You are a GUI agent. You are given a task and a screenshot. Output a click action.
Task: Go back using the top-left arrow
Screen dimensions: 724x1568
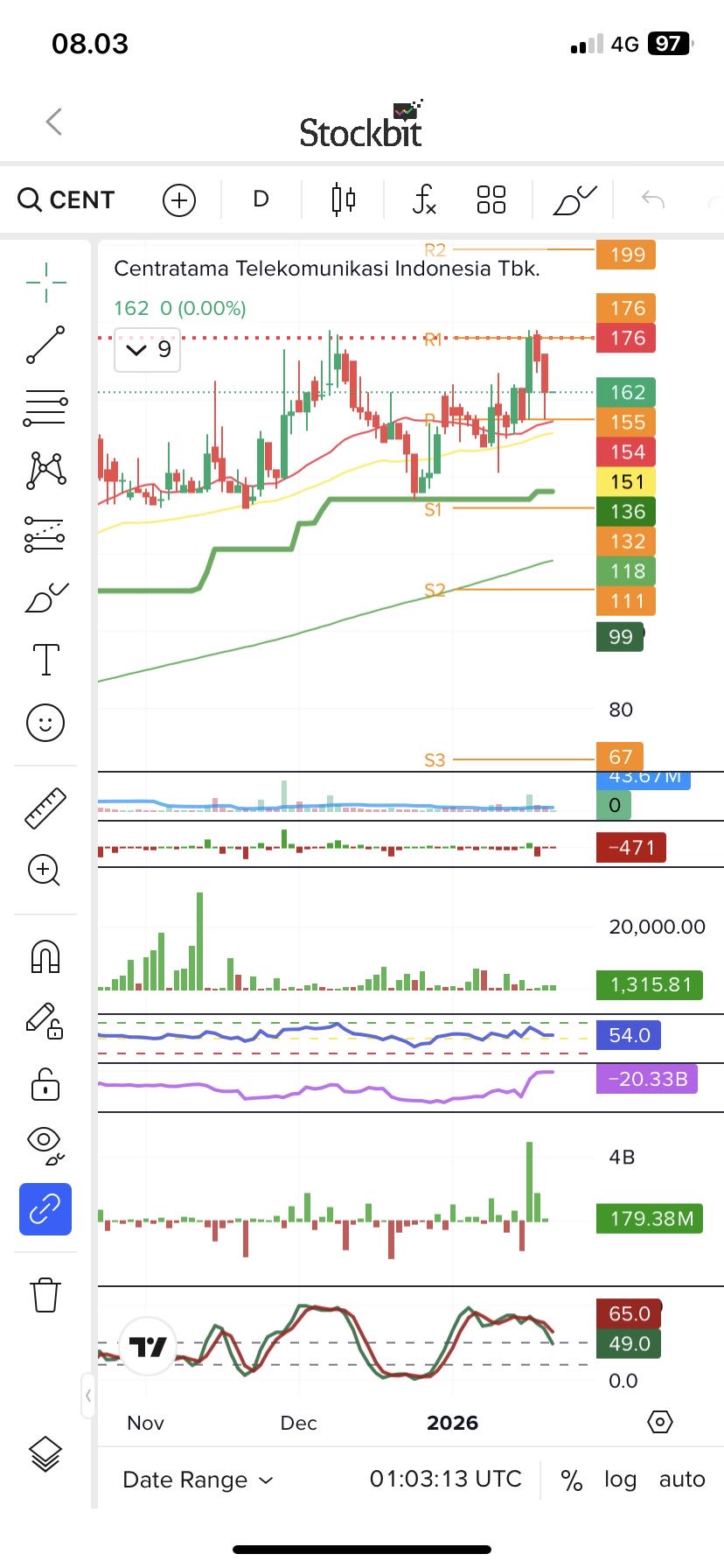54,122
